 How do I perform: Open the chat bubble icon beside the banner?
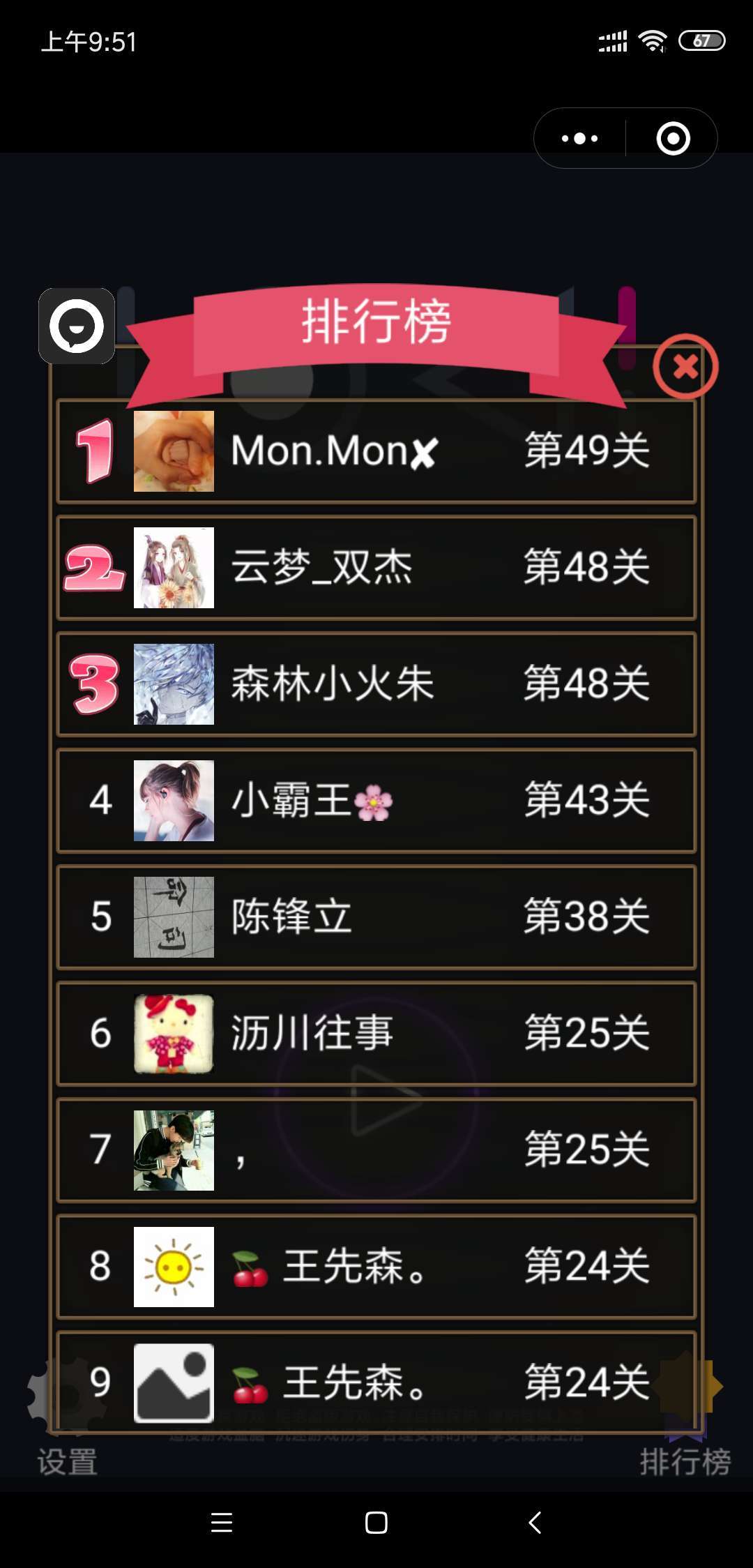click(x=77, y=326)
